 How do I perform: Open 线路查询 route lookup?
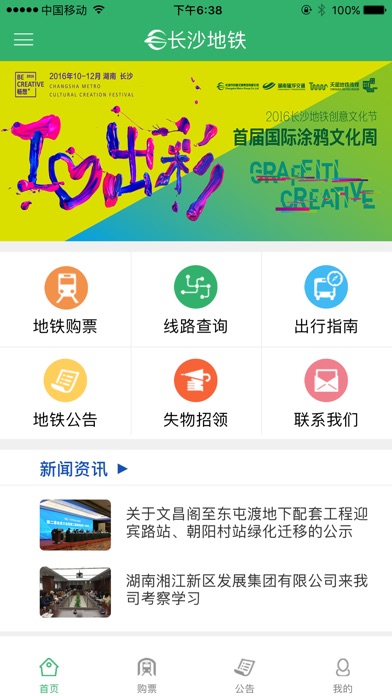(196, 300)
